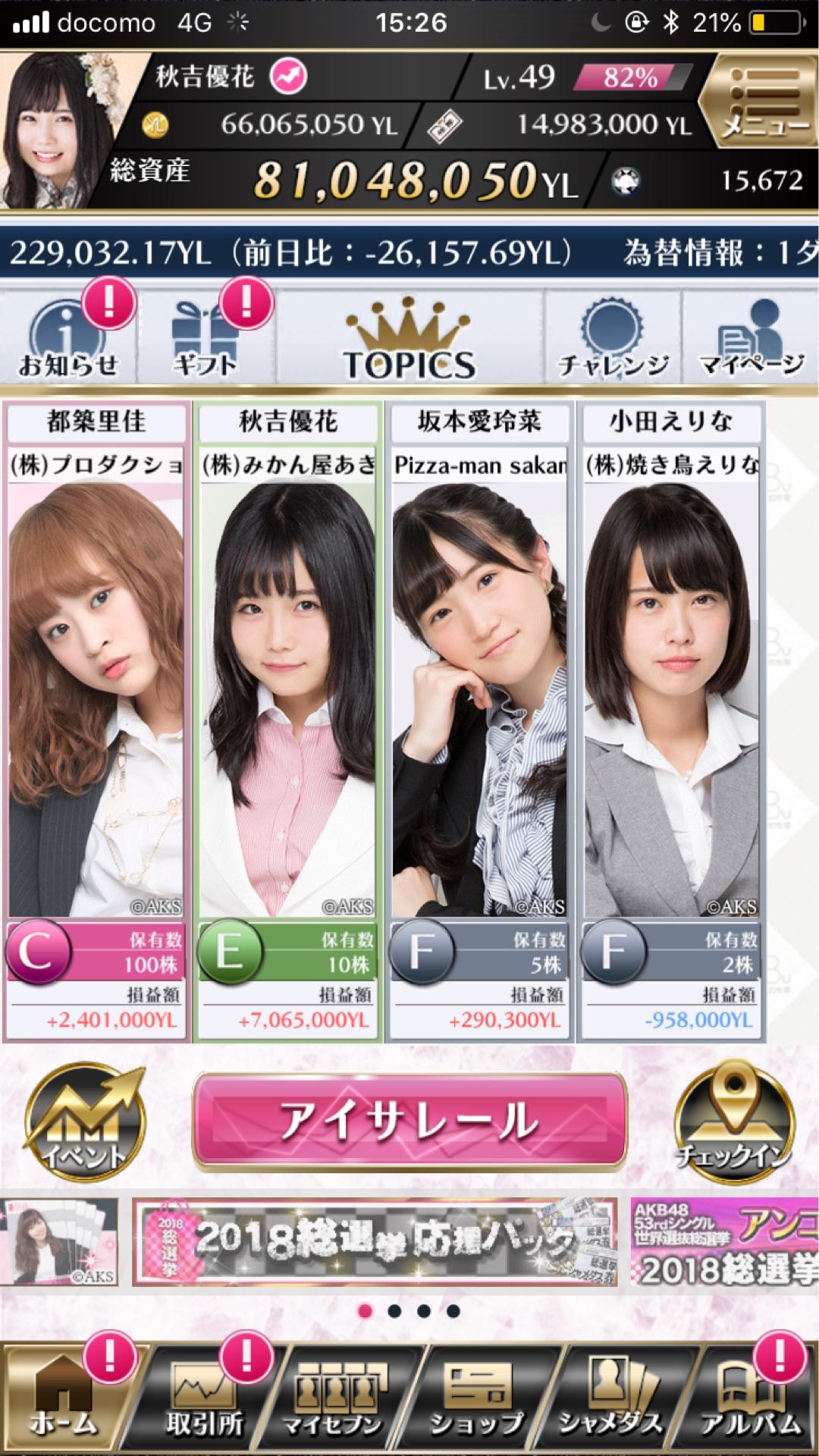Screen dimensions: 819x1456
Task: Open the 坂本愛玲菜 stock card
Action: tap(479, 698)
